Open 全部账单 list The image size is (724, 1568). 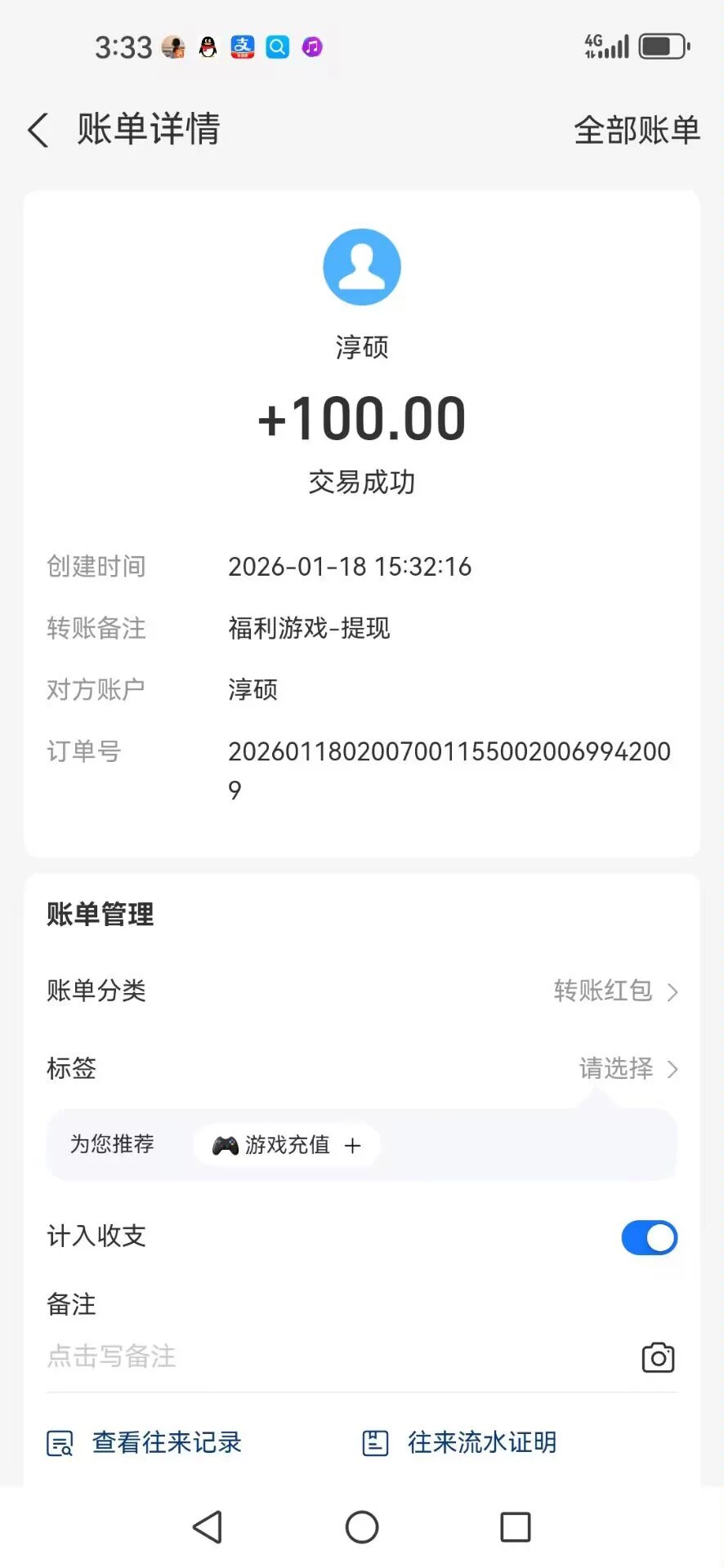[x=637, y=130]
